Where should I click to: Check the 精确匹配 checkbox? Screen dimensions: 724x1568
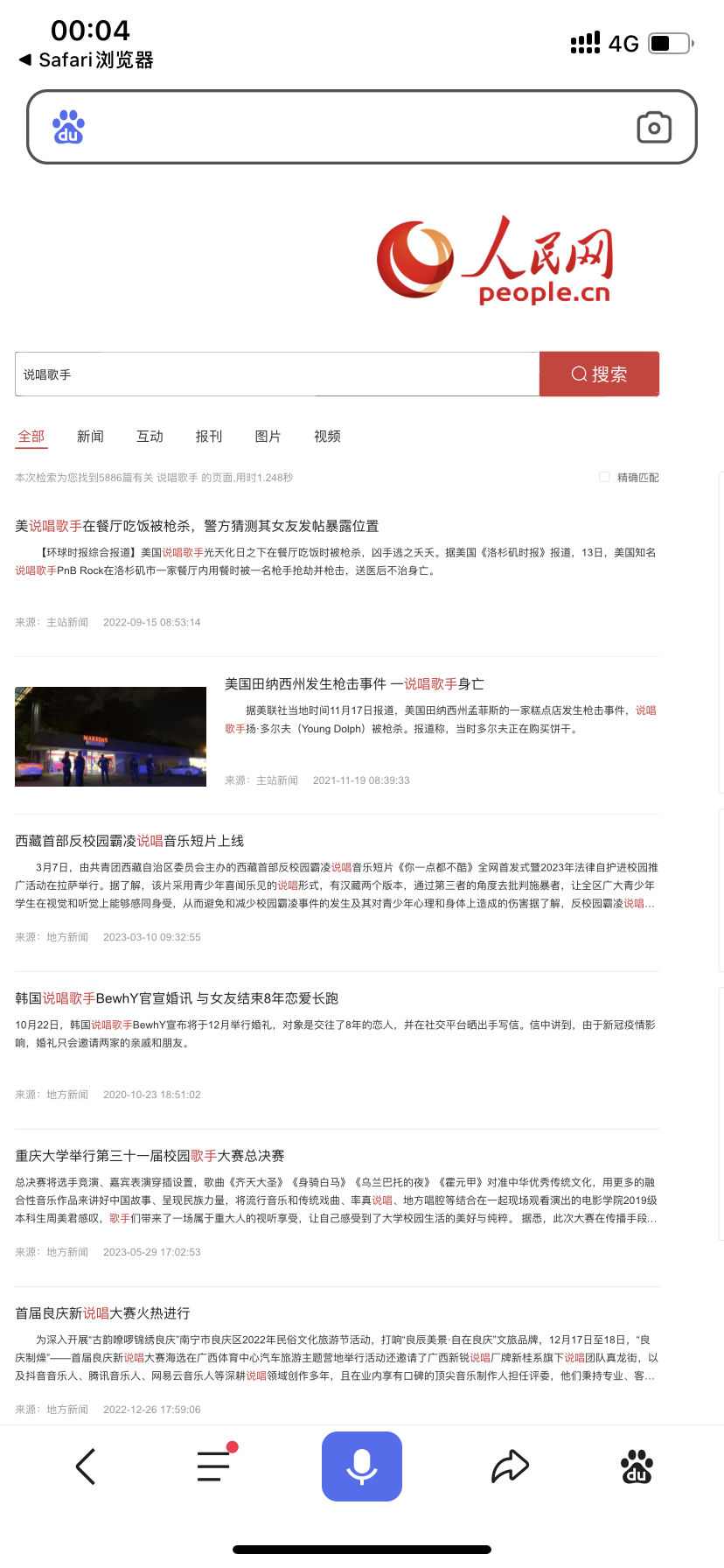click(604, 477)
